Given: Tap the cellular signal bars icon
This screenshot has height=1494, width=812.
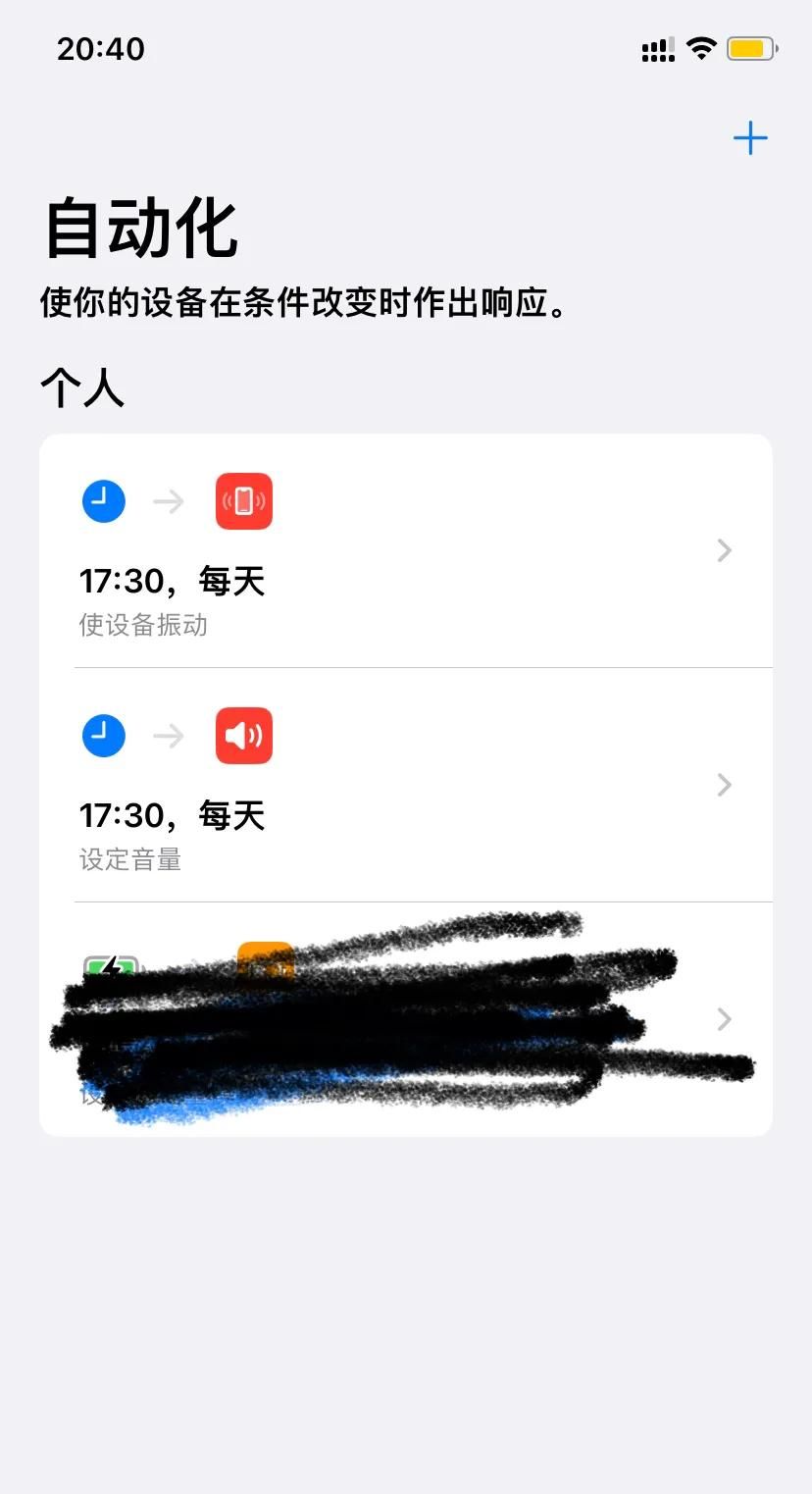Looking at the screenshot, I should point(657,49).
